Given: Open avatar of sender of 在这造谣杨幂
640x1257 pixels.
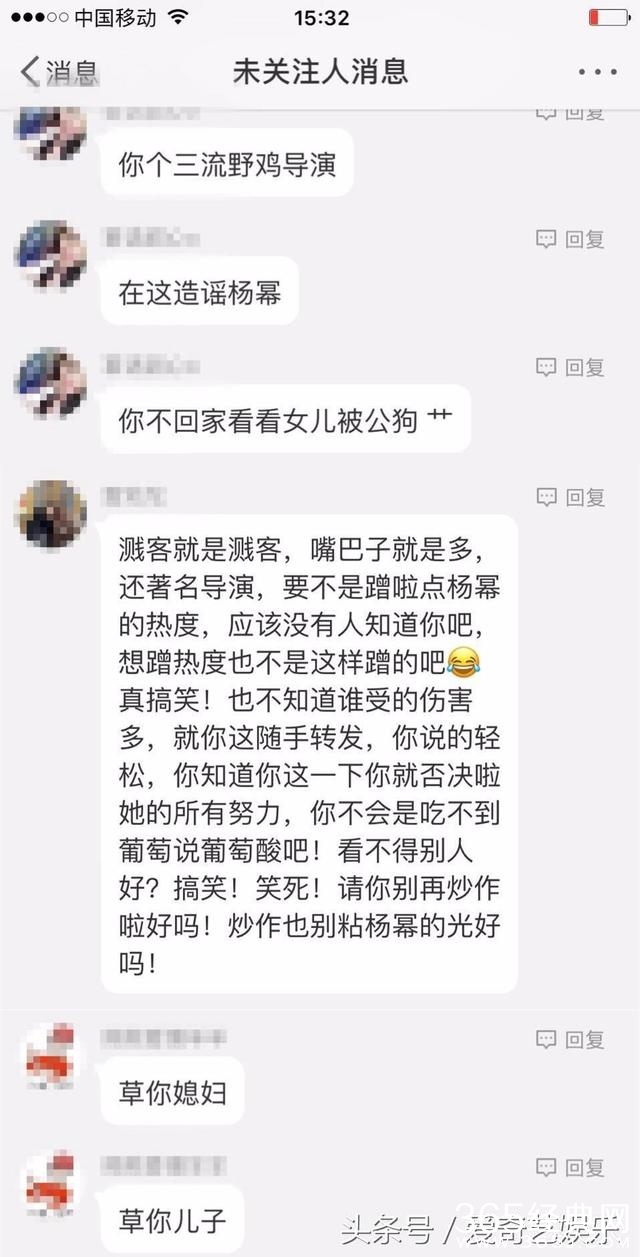Looking at the screenshot, I should click(50, 256).
